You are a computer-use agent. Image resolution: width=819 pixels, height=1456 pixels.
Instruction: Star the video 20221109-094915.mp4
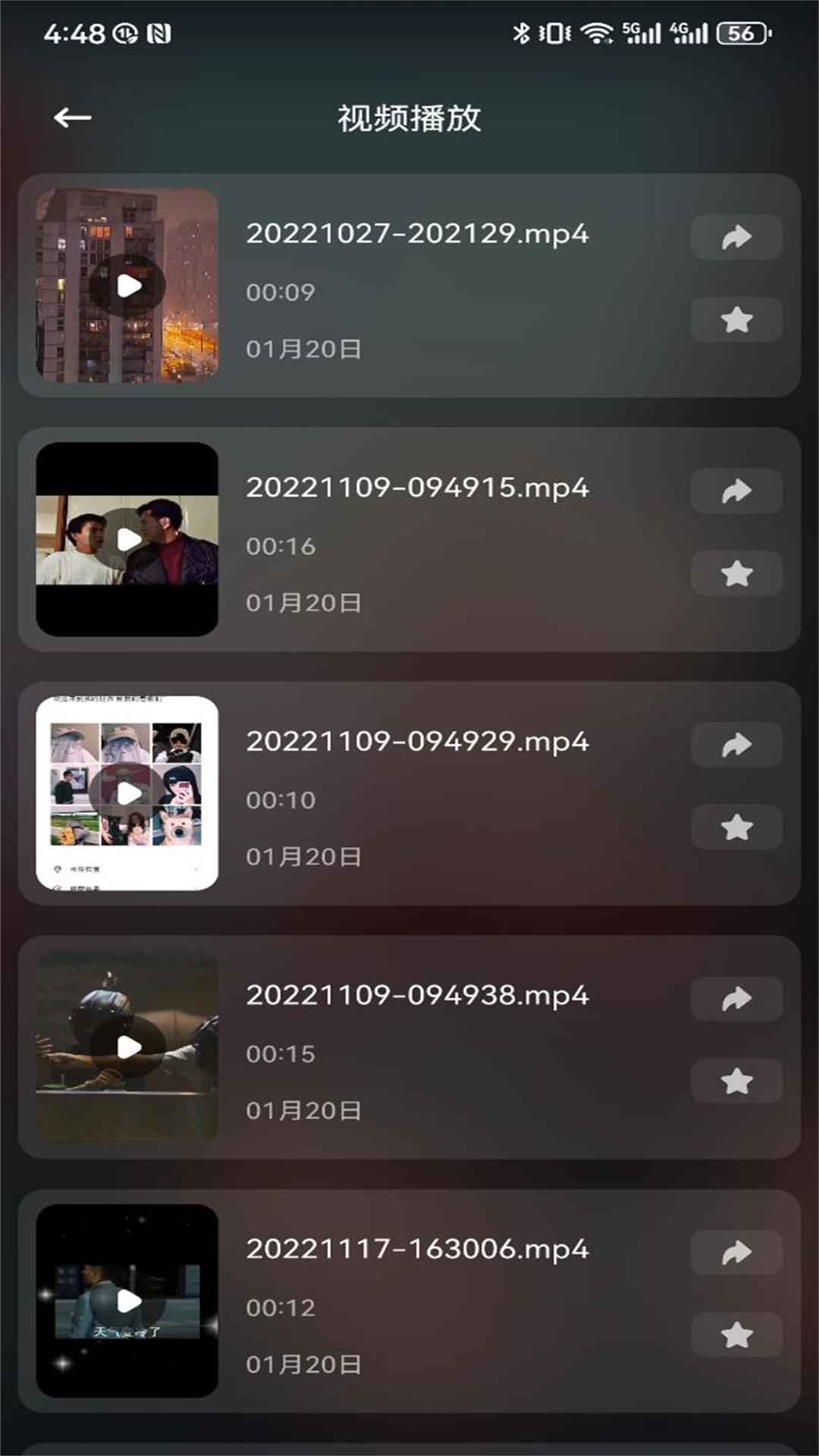click(x=736, y=574)
